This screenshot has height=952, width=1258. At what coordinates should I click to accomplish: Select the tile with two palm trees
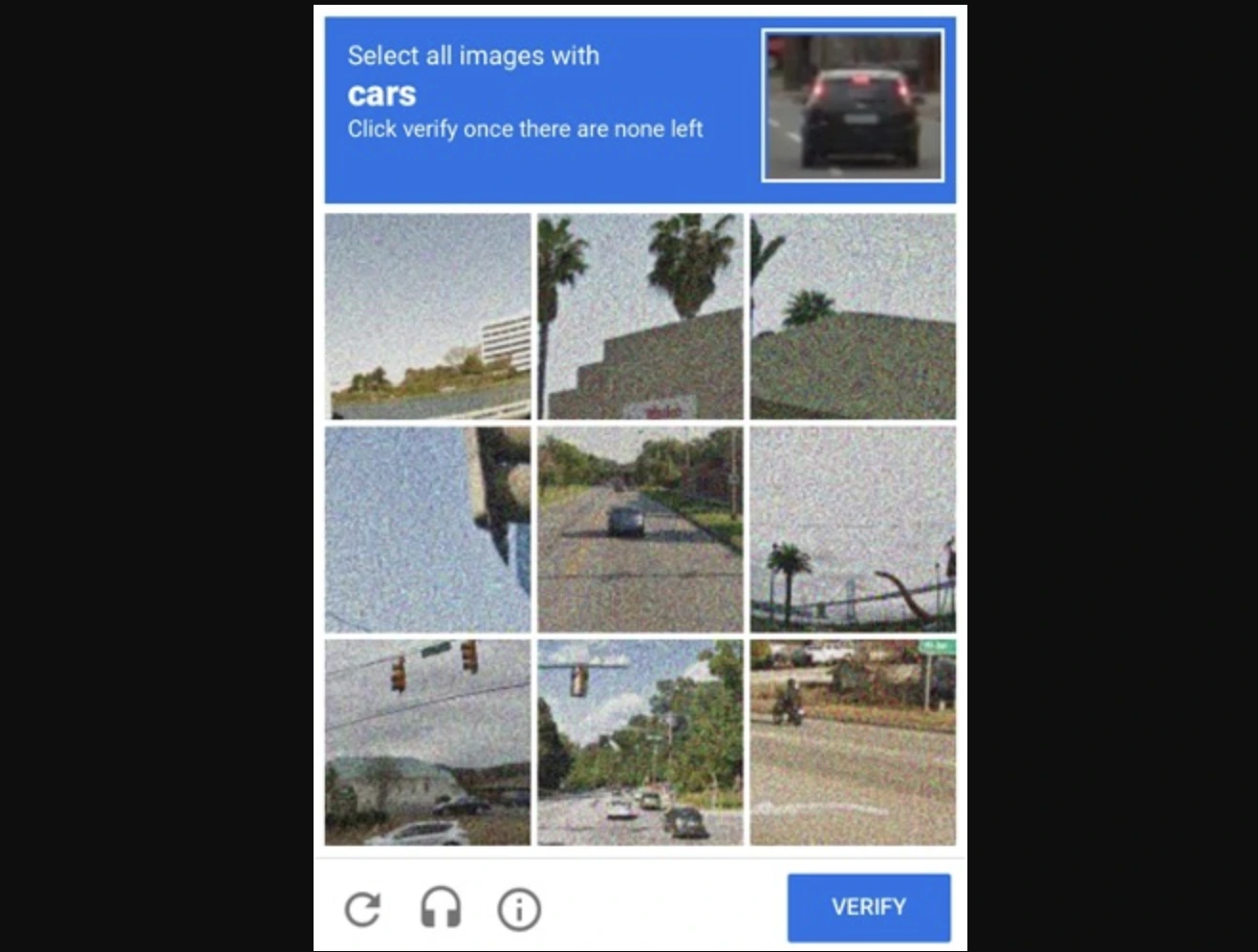(640, 316)
